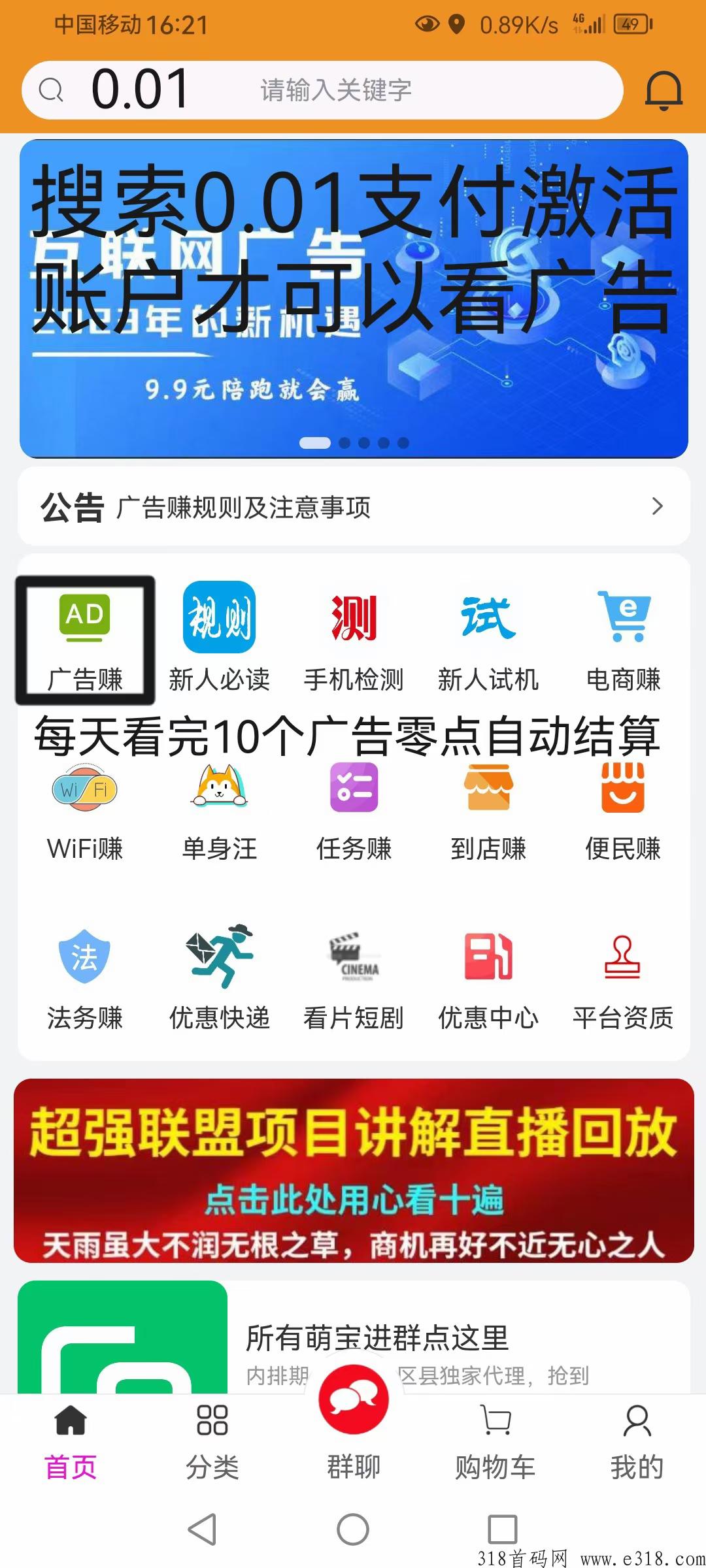Screen dimensions: 706x1568
Task: Open 任务赚 task list
Action: point(354,810)
